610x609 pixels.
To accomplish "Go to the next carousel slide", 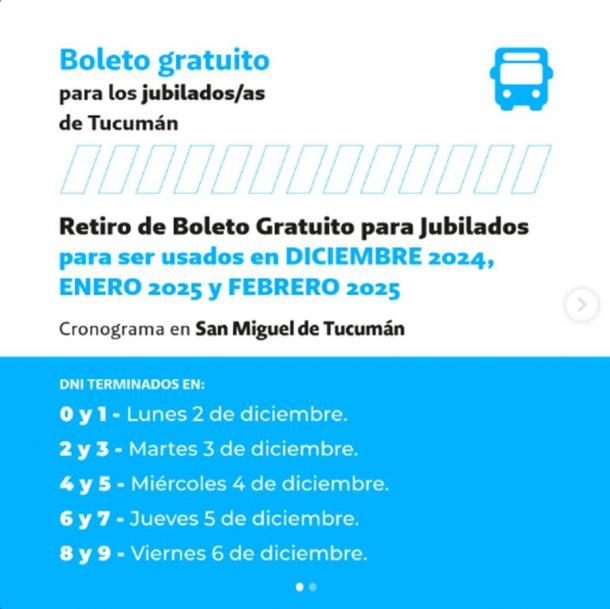I will [x=582, y=305].
